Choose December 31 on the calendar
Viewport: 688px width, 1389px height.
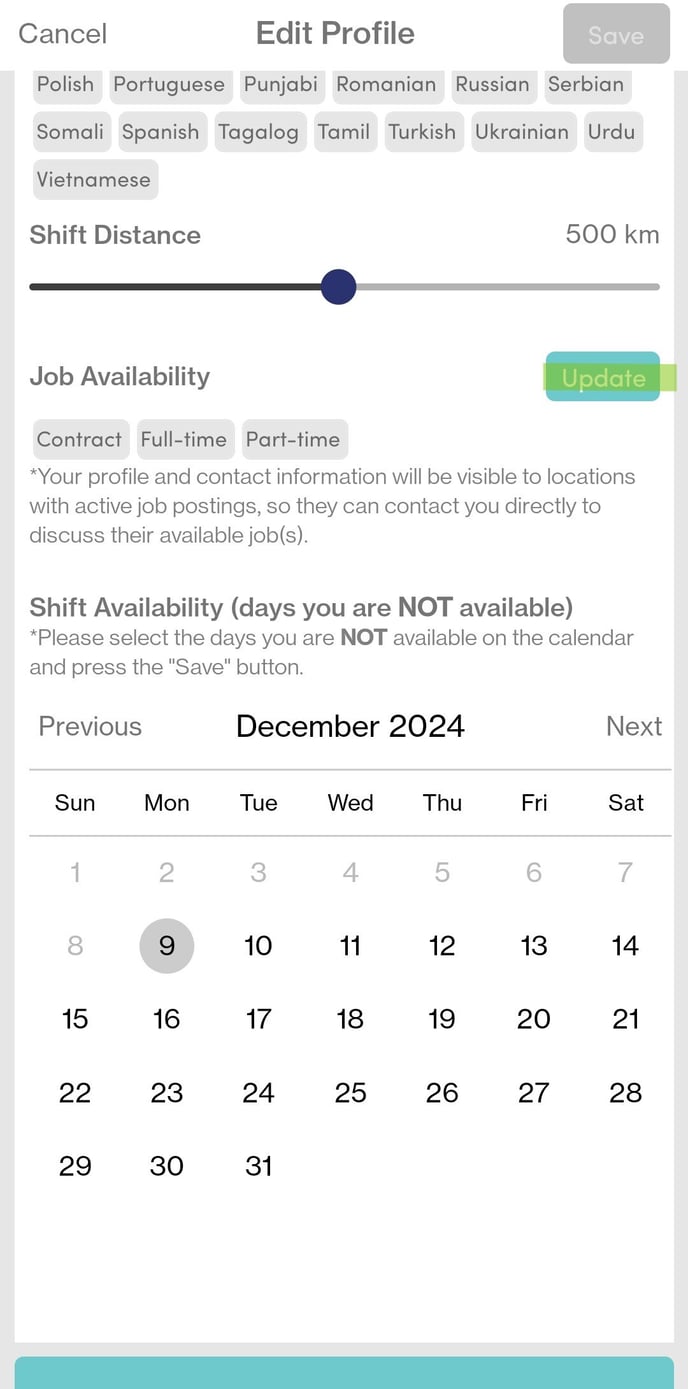258,1166
